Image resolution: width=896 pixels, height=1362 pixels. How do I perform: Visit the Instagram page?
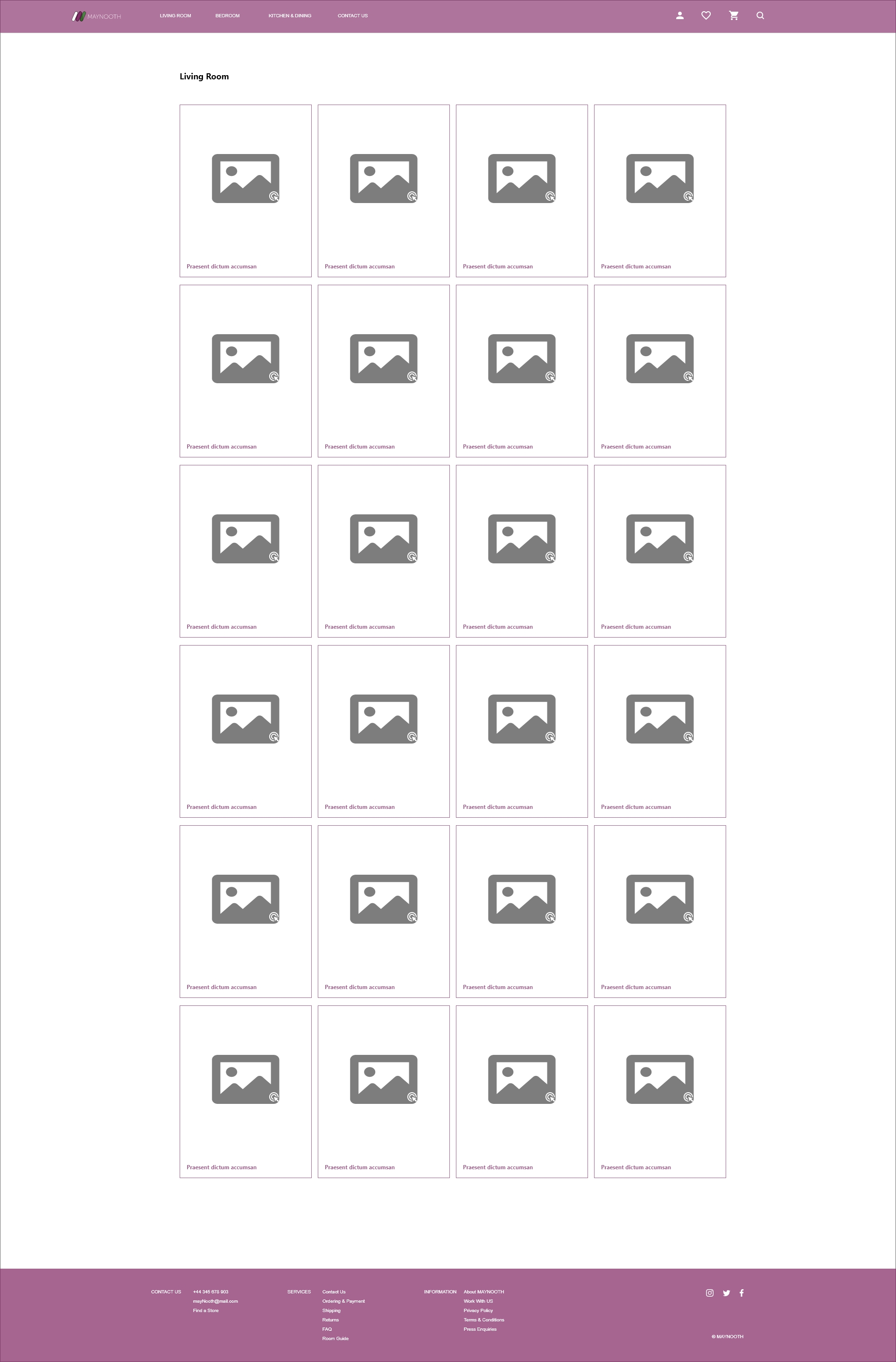pyautogui.click(x=709, y=1293)
